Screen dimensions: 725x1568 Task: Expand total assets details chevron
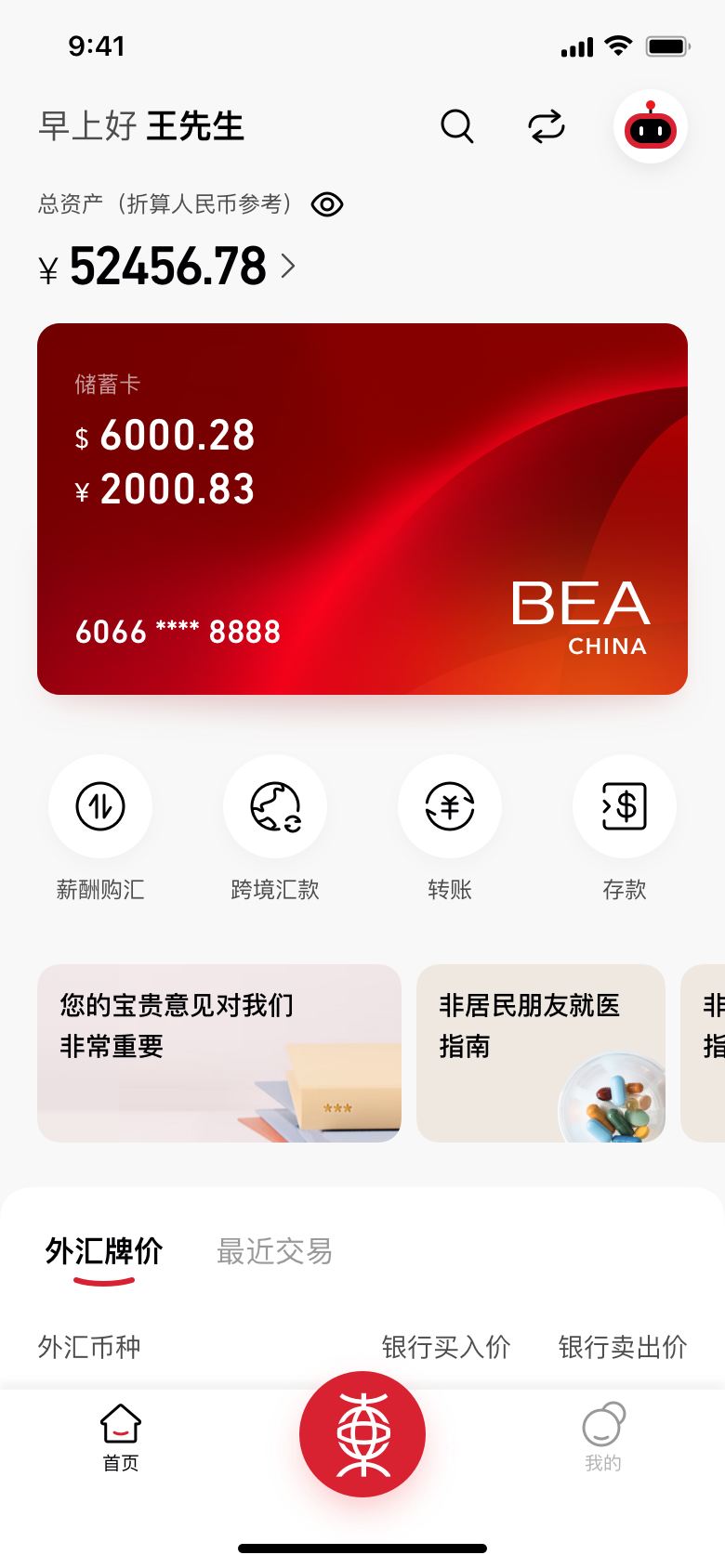point(288,267)
